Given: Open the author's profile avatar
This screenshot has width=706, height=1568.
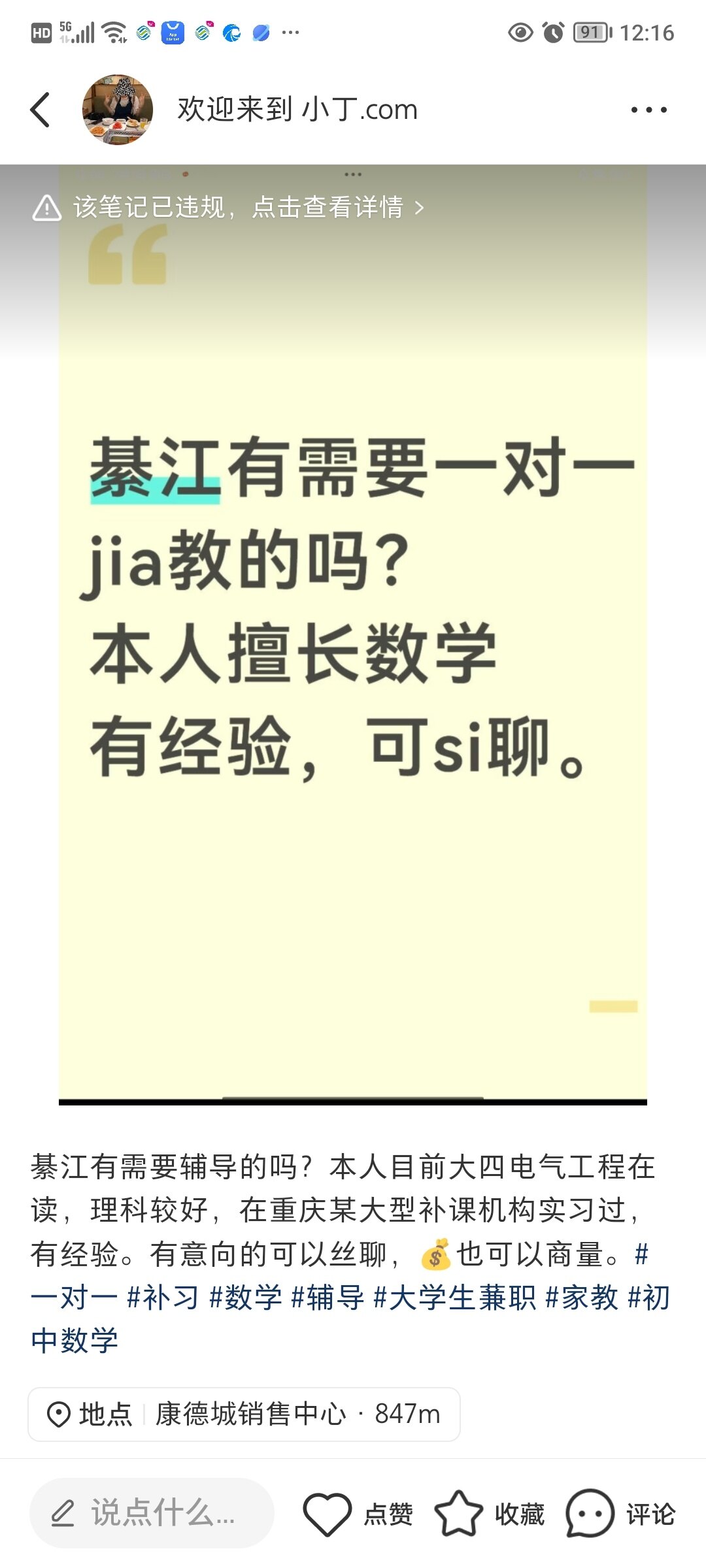Looking at the screenshot, I should tap(118, 110).
